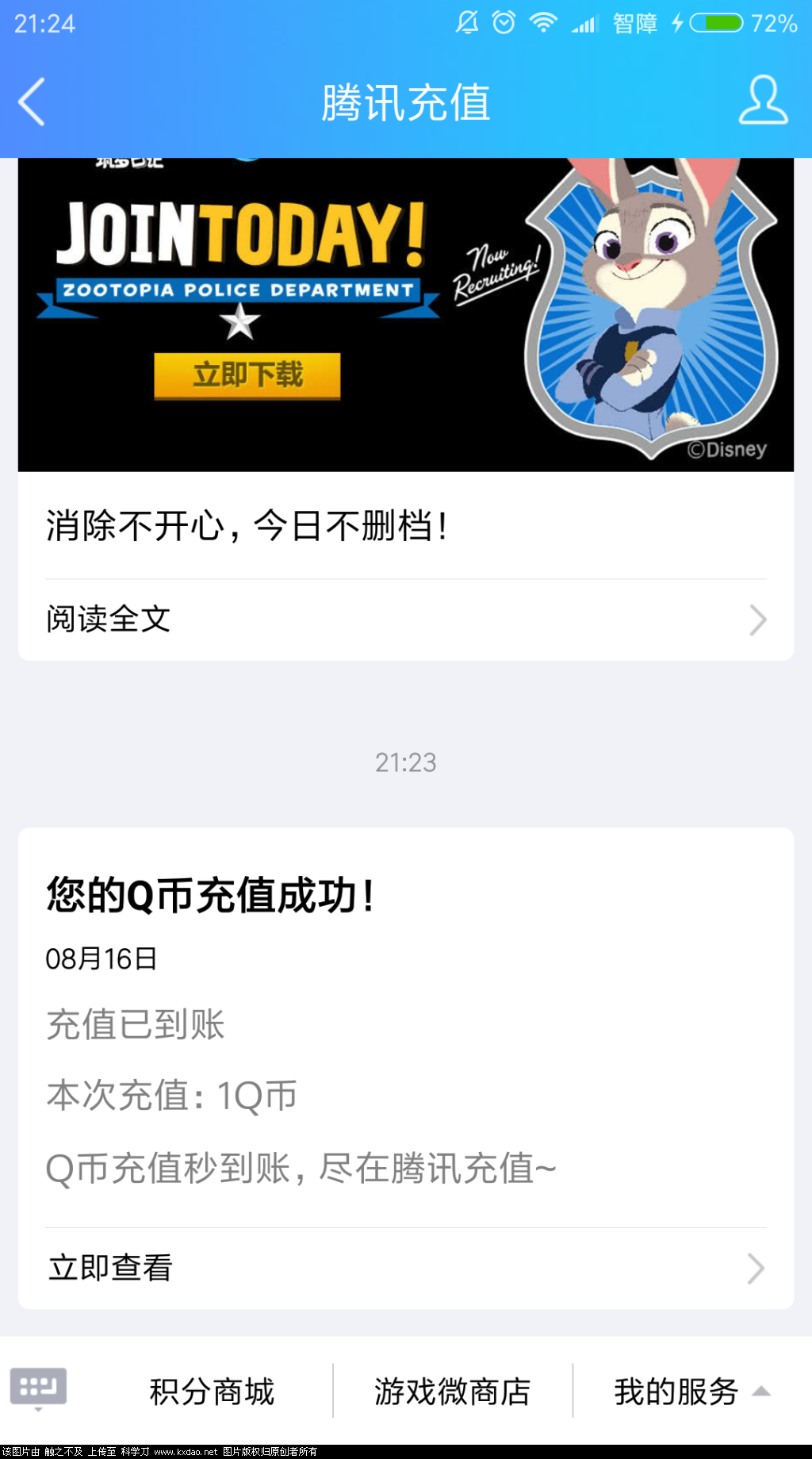812x1459 pixels.
Task: Open 立即查看 using its chevron arrow
Action: [x=756, y=1268]
